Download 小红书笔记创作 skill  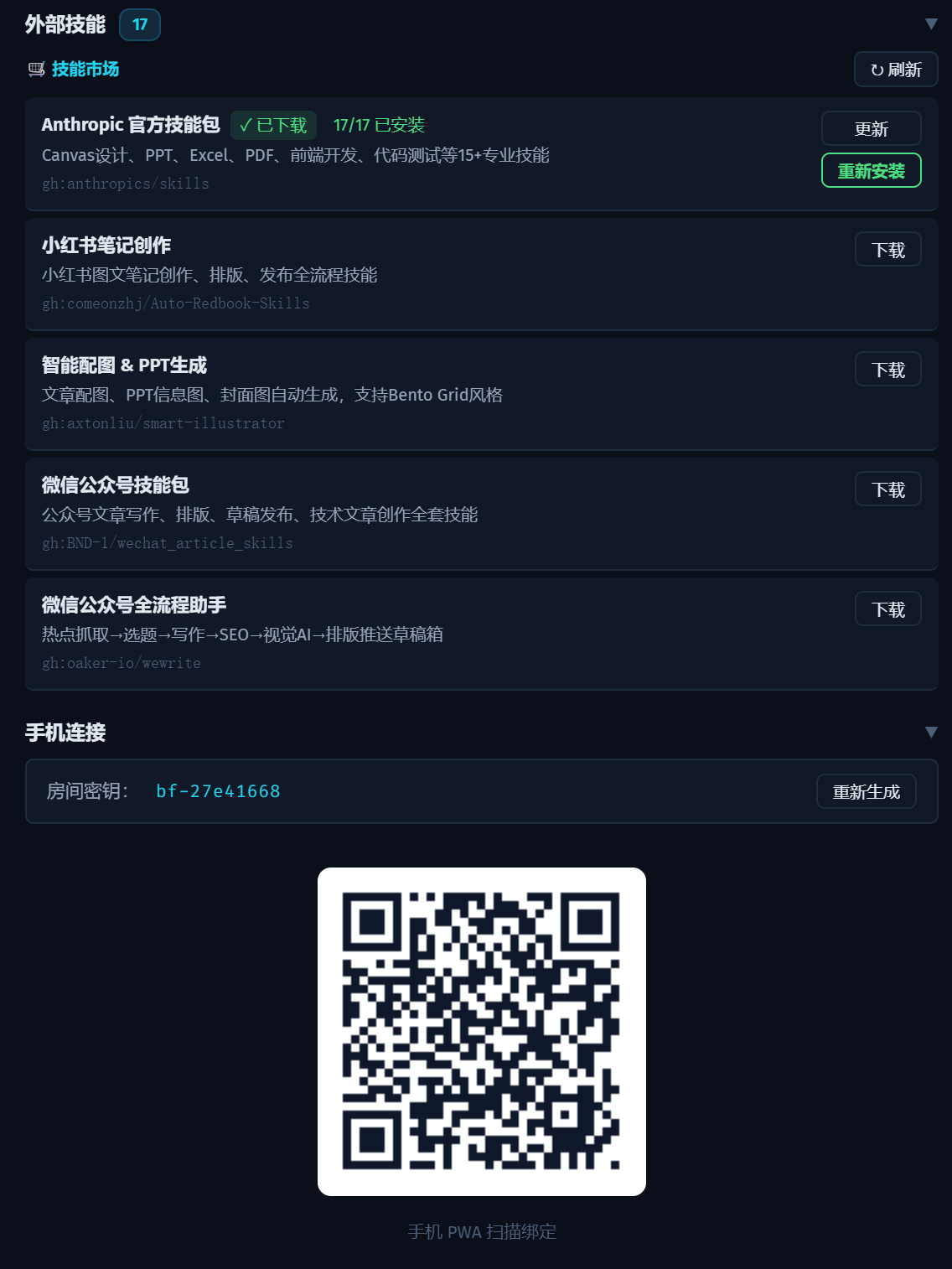click(887, 250)
